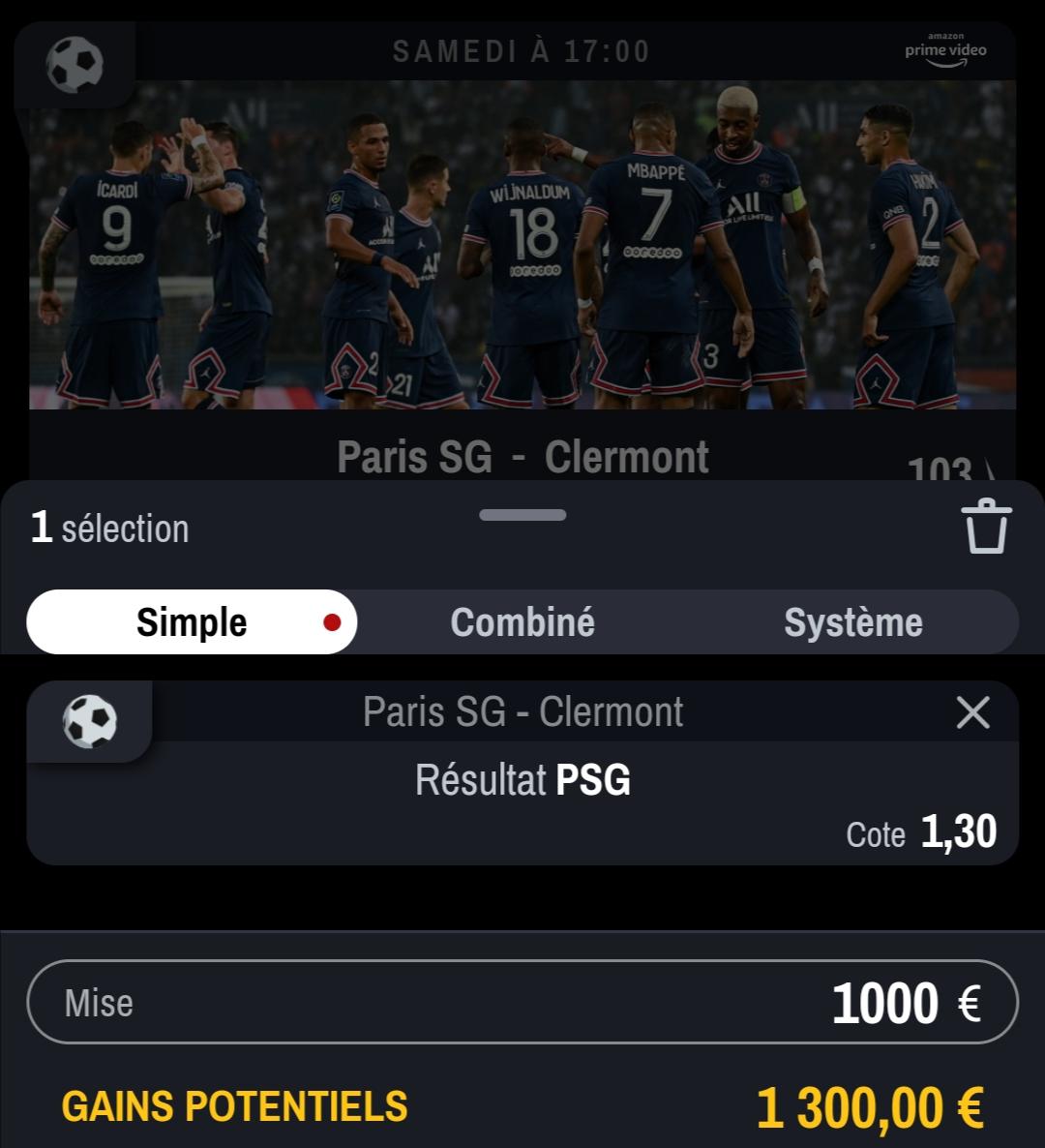Edit the Mise stake amount field
The image size is (1045, 1148).
[x=522, y=1003]
